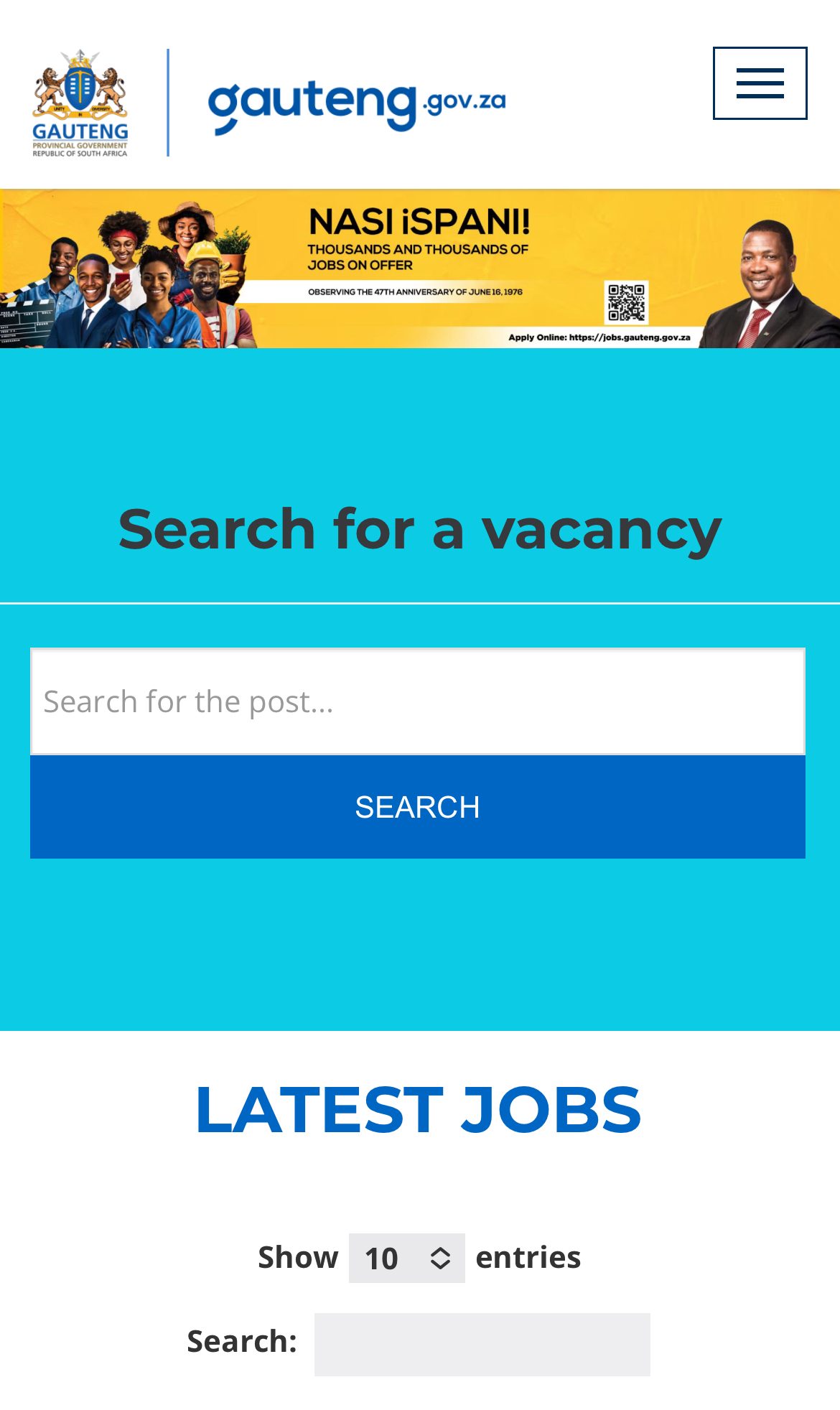Tap the gauteng.gov.za site logo
Screen dimensions: 840x1410
pos(357,106)
